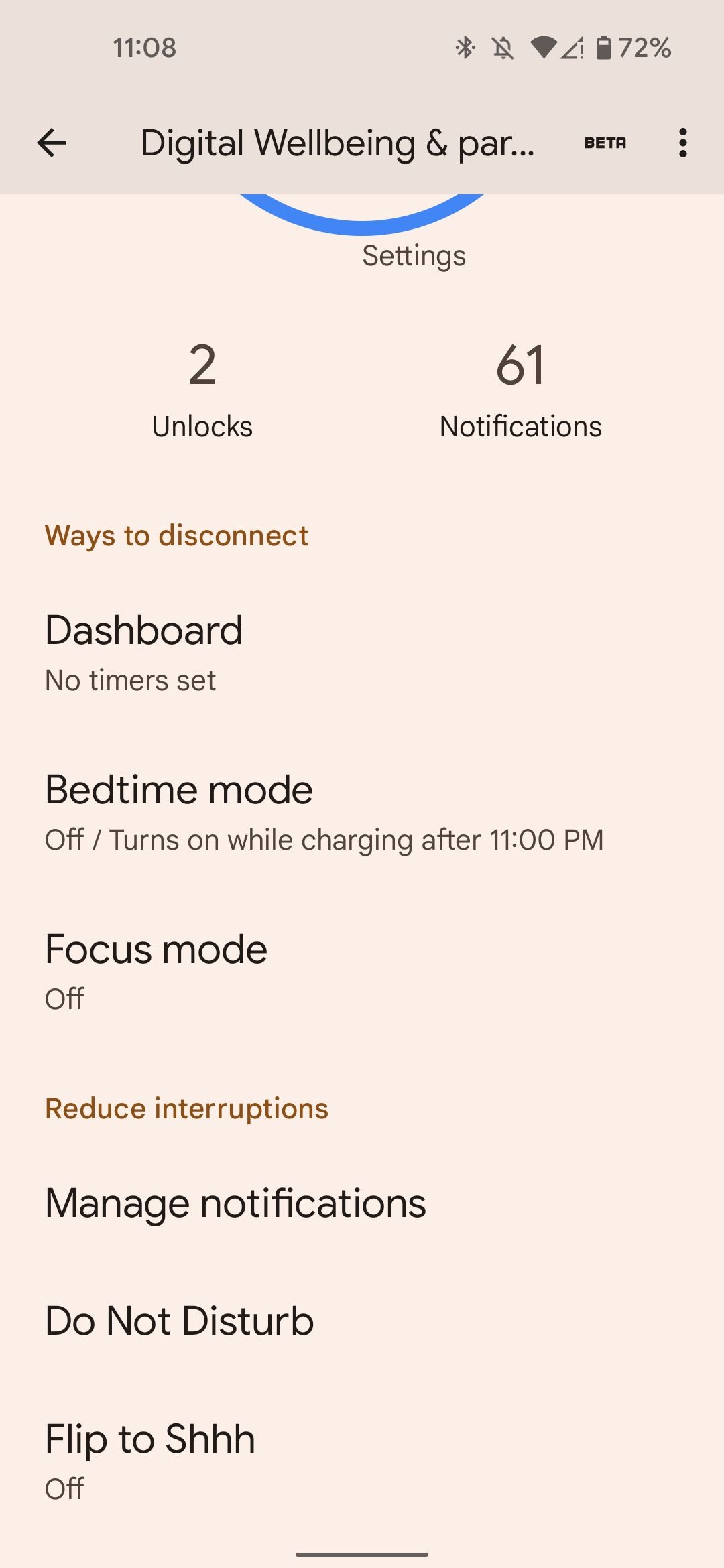724x1568 pixels.
Task: Open Flip to Shhh setting
Action: coord(362,1461)
